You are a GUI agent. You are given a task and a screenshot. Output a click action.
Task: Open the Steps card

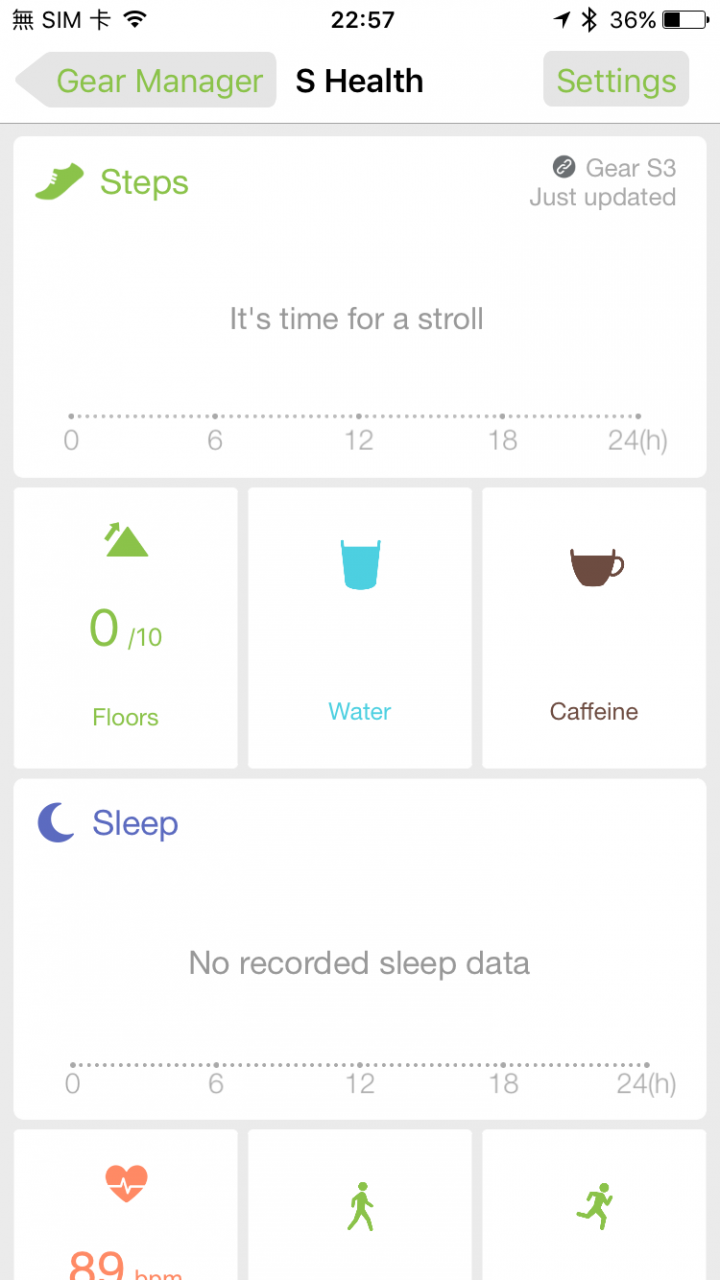coord(359,307)
